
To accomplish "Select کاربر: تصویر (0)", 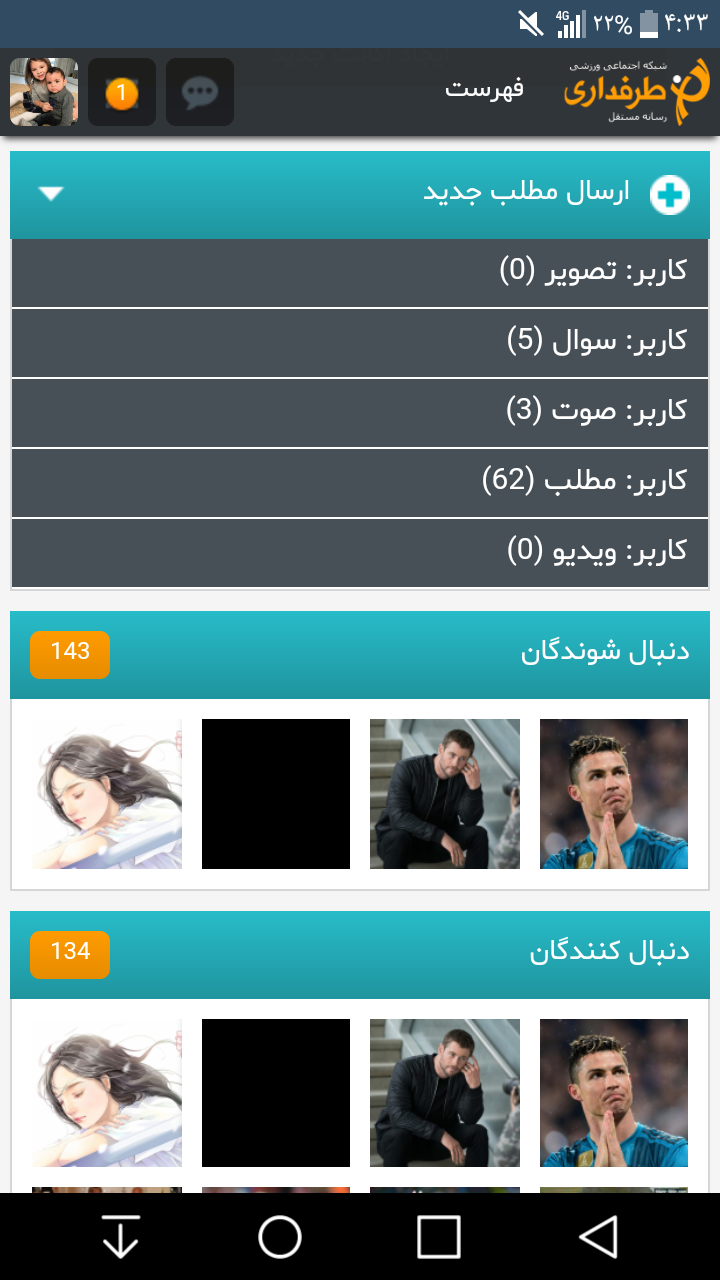I will [360, 273].
